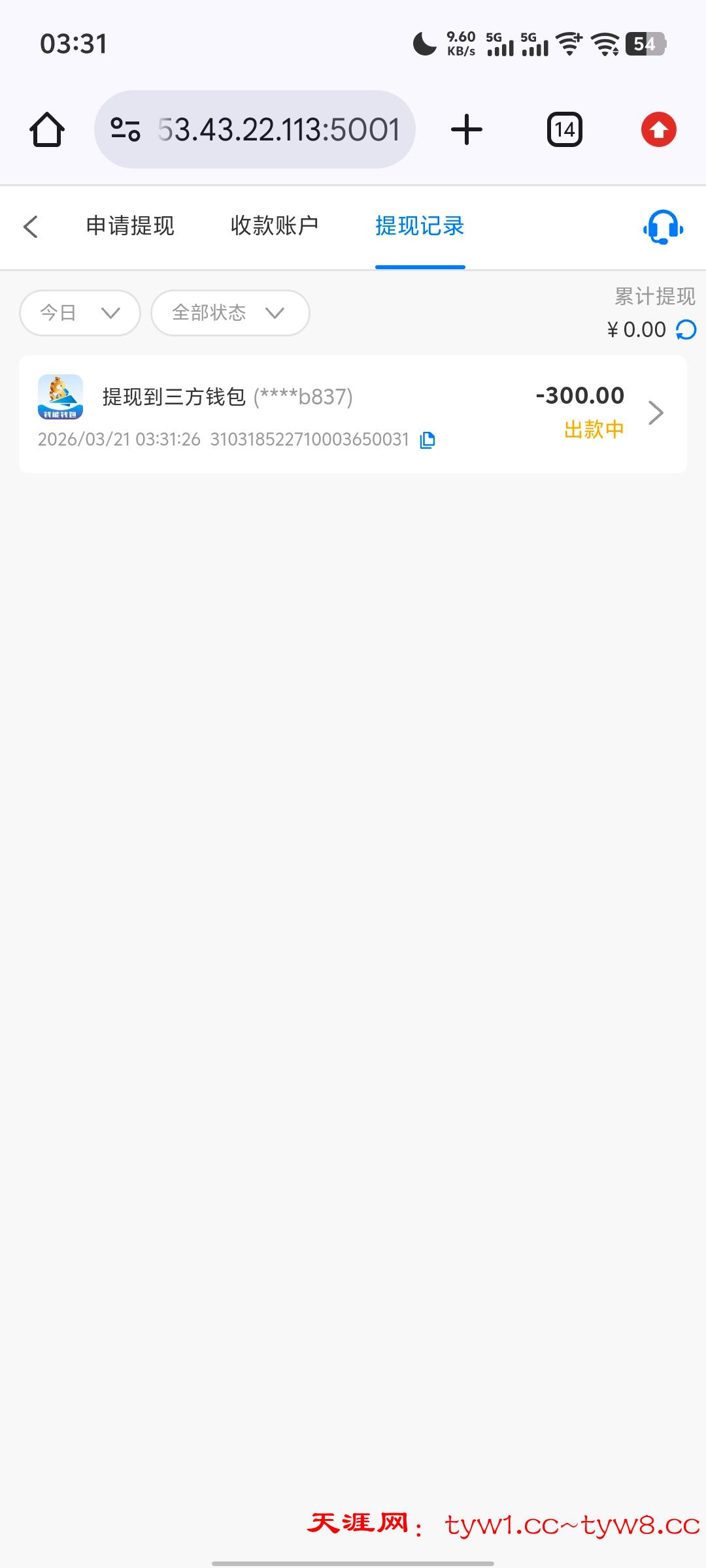This screenshot has height=1568, width=706.
Task: Expand the 今日 date filter
Action: [80, 313]
